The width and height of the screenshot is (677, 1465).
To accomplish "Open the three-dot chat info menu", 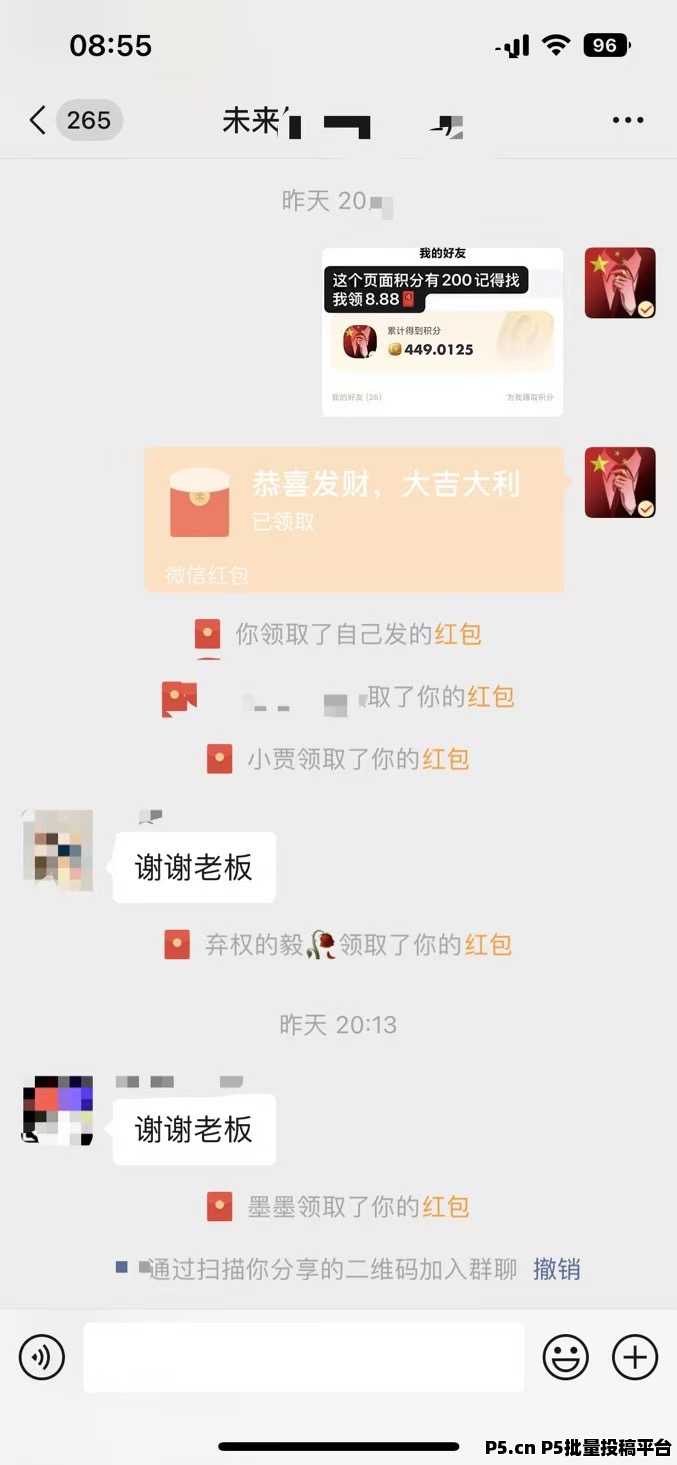I will (628, 121).
